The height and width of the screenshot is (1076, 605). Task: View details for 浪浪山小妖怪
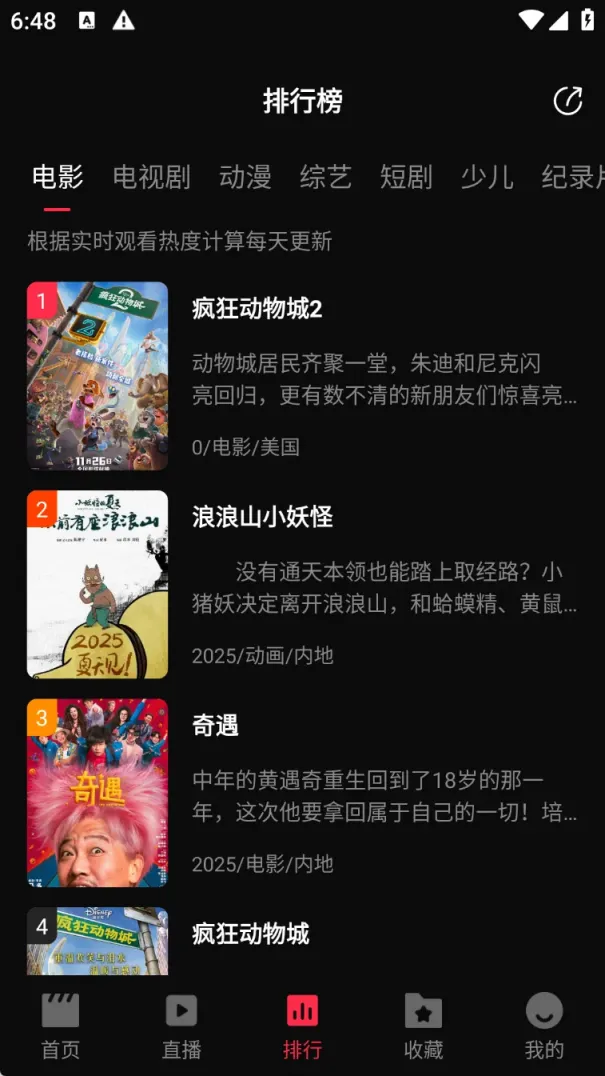262,517
